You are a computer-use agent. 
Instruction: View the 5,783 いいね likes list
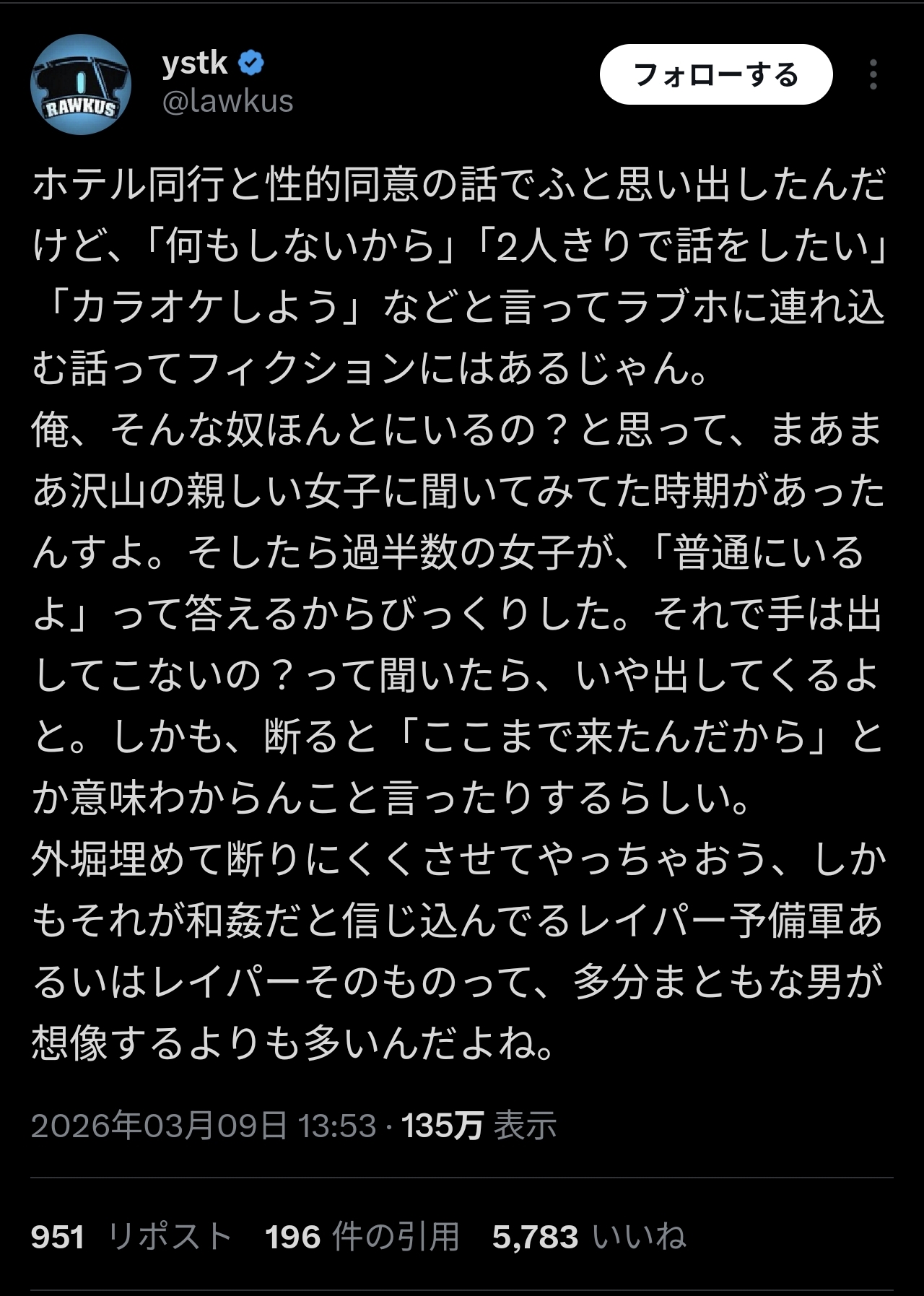[x=588, y=1237]
